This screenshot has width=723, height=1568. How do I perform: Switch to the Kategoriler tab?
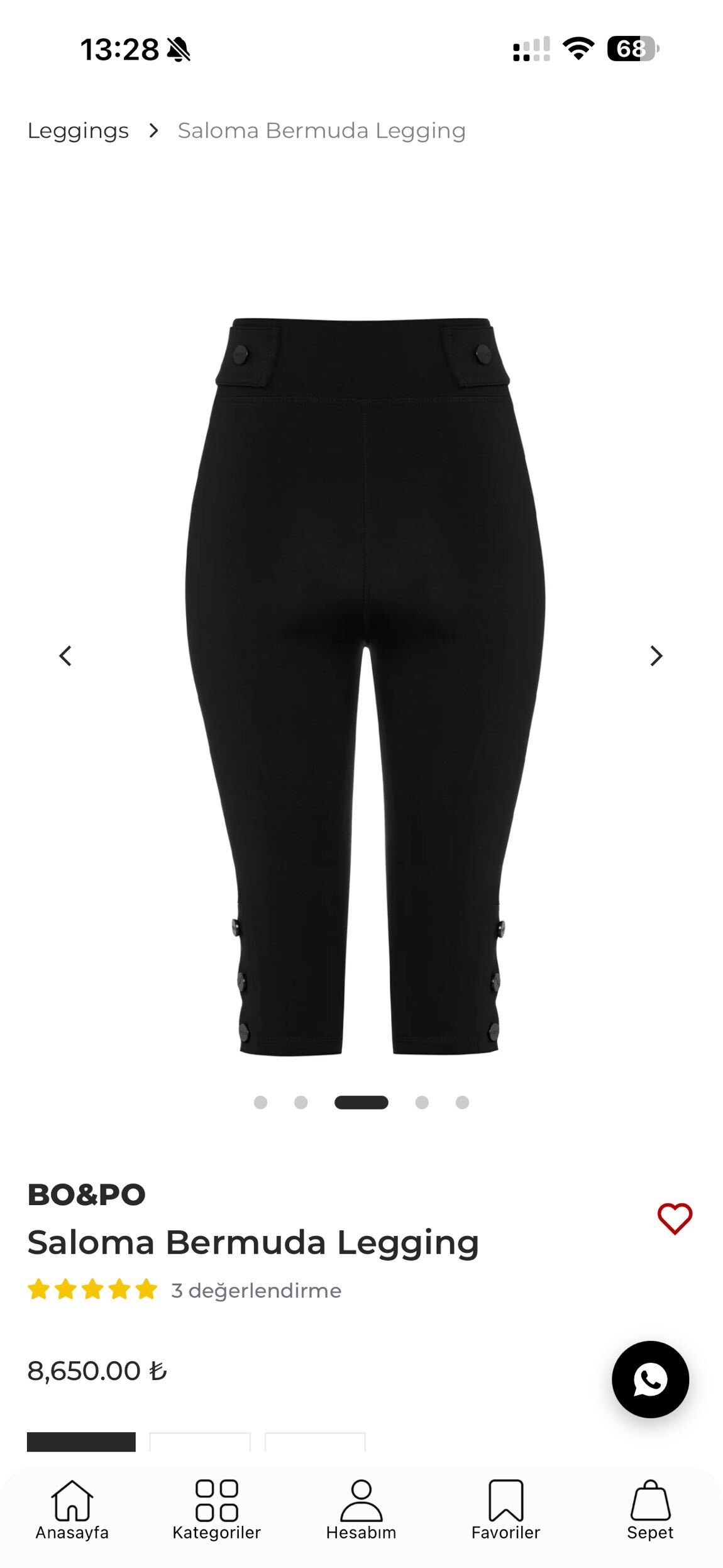[x=216, y=1510]
